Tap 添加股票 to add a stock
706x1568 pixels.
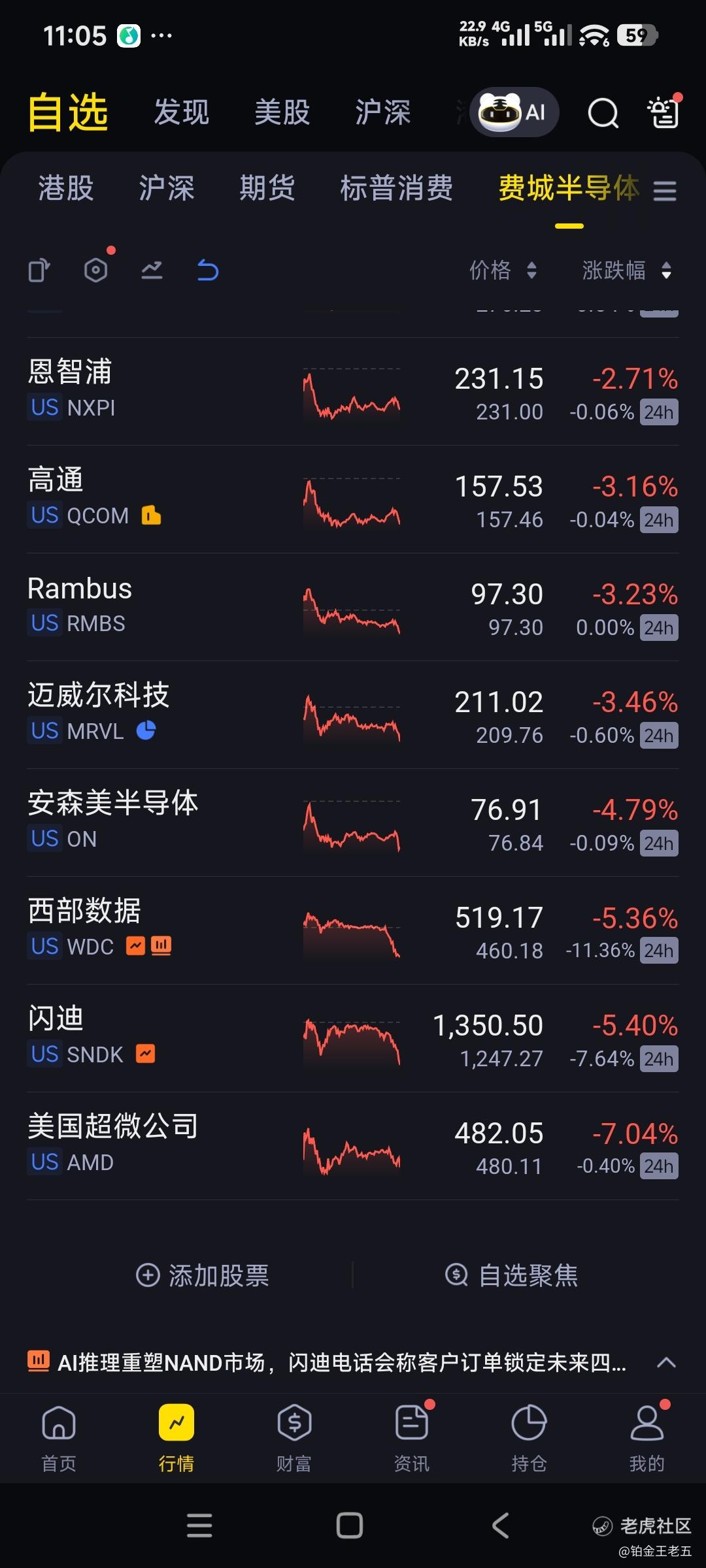pyautogui.click(x=202, y=1275)
